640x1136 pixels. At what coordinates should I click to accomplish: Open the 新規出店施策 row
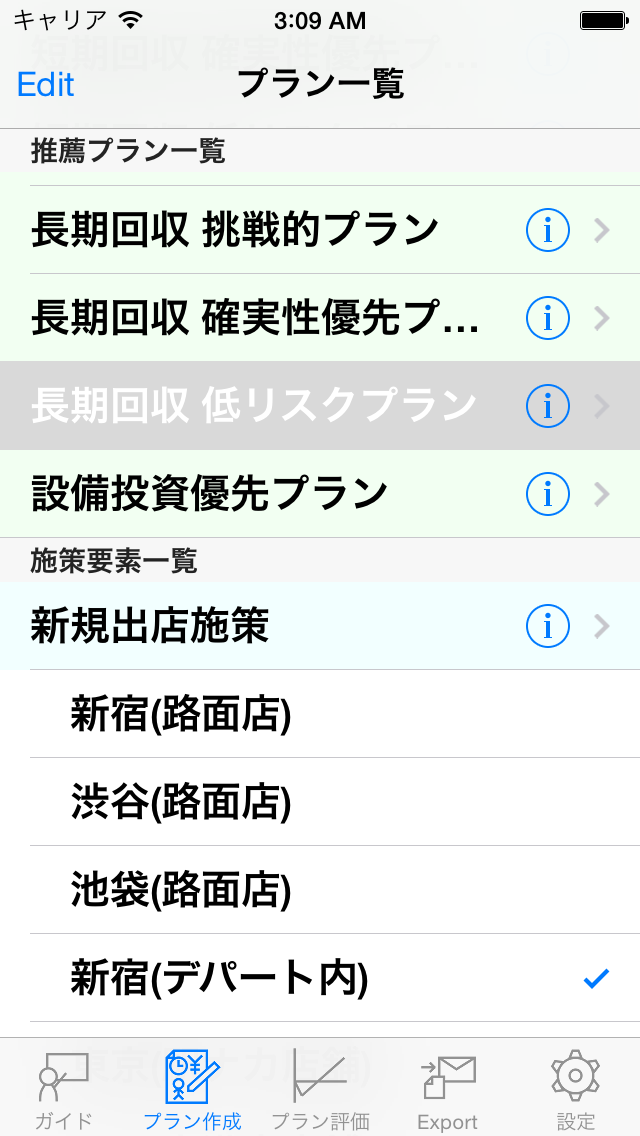click(x=320, y=626)
